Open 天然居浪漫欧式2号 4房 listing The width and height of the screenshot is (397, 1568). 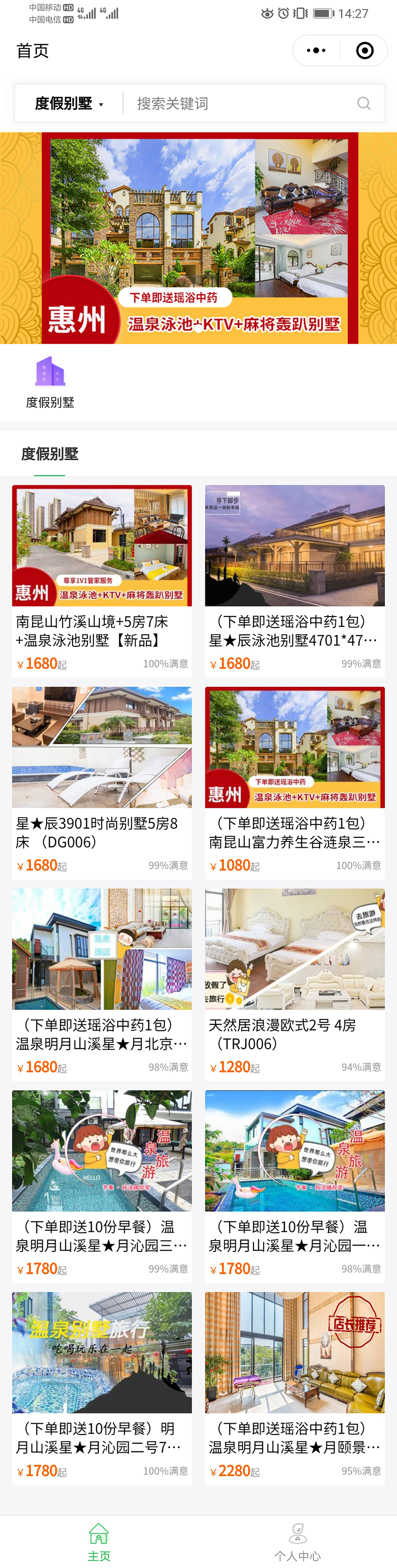click(x=295, y=984)
